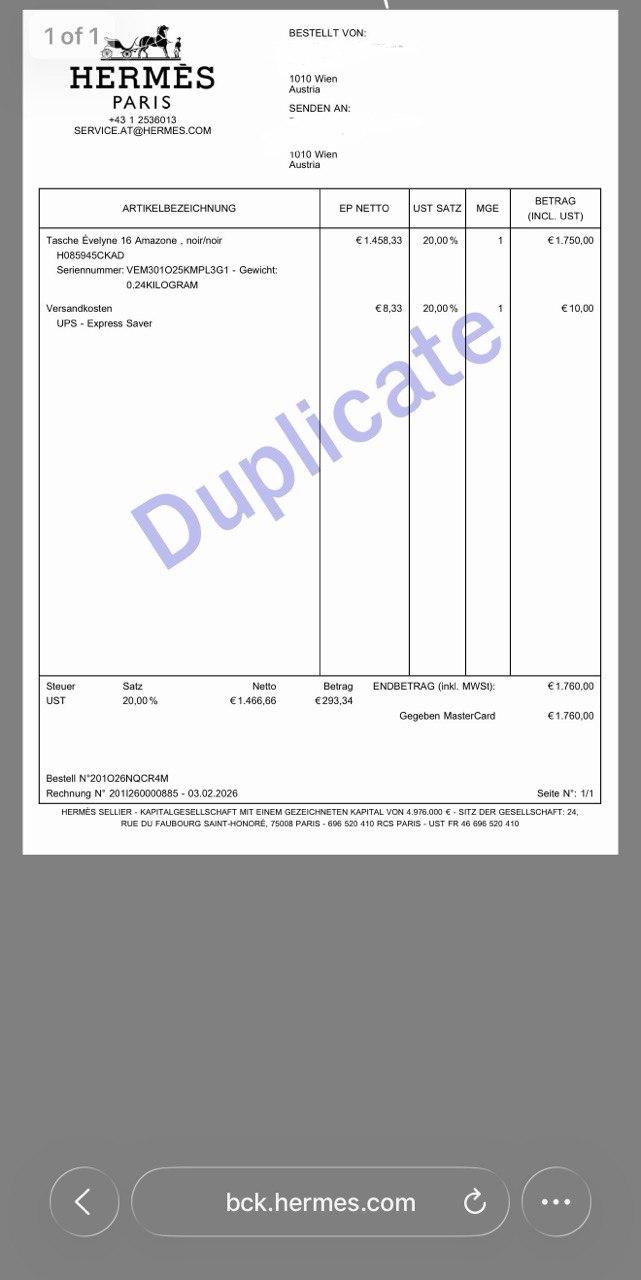Open the browser's more options menu
The width and height of the screenshot is (641, 1280).
[x=556, y=1202]
